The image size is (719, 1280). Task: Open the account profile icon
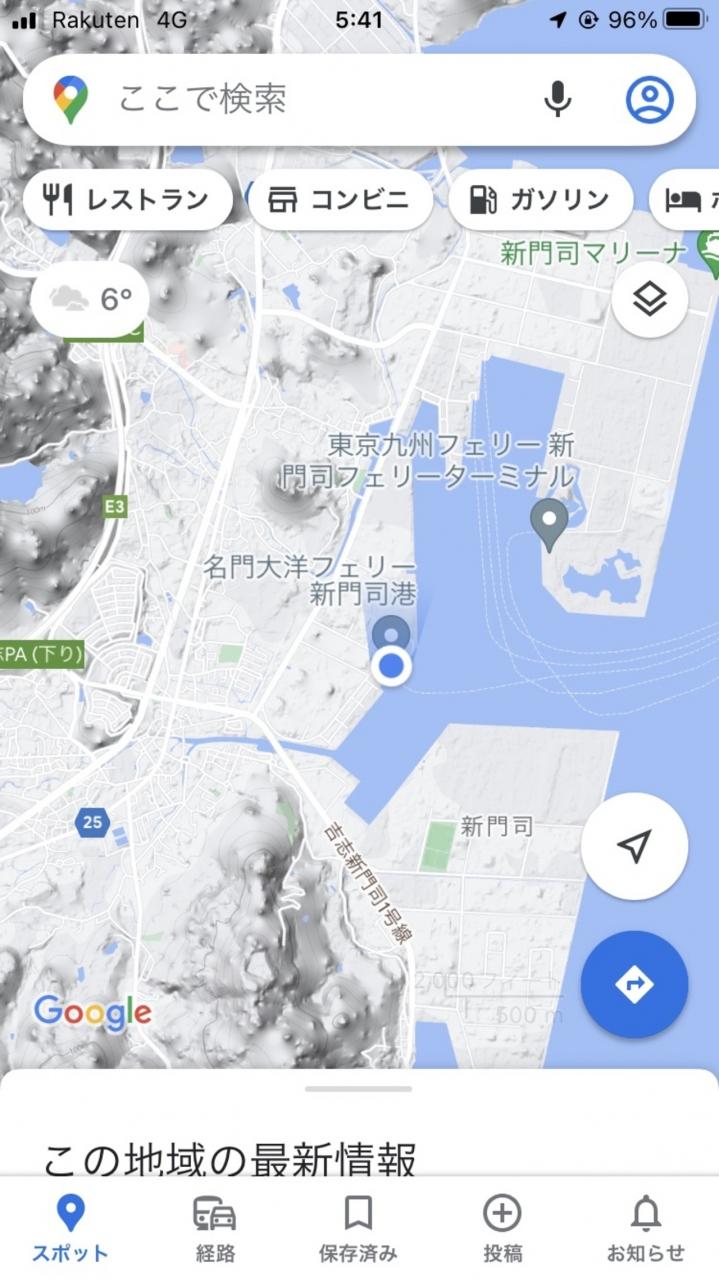point(650,99)
